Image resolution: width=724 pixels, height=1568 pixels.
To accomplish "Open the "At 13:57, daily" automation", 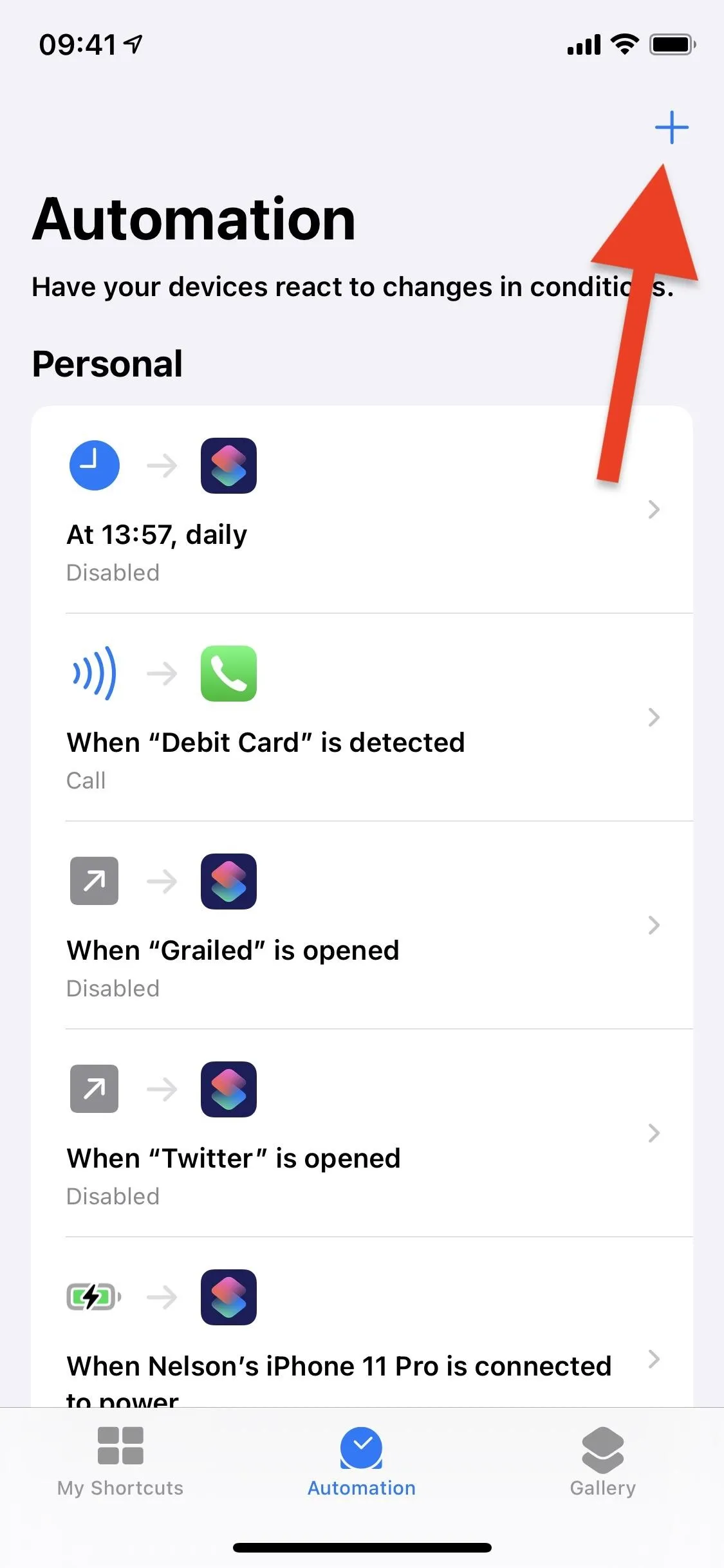I will coord(362,510).
